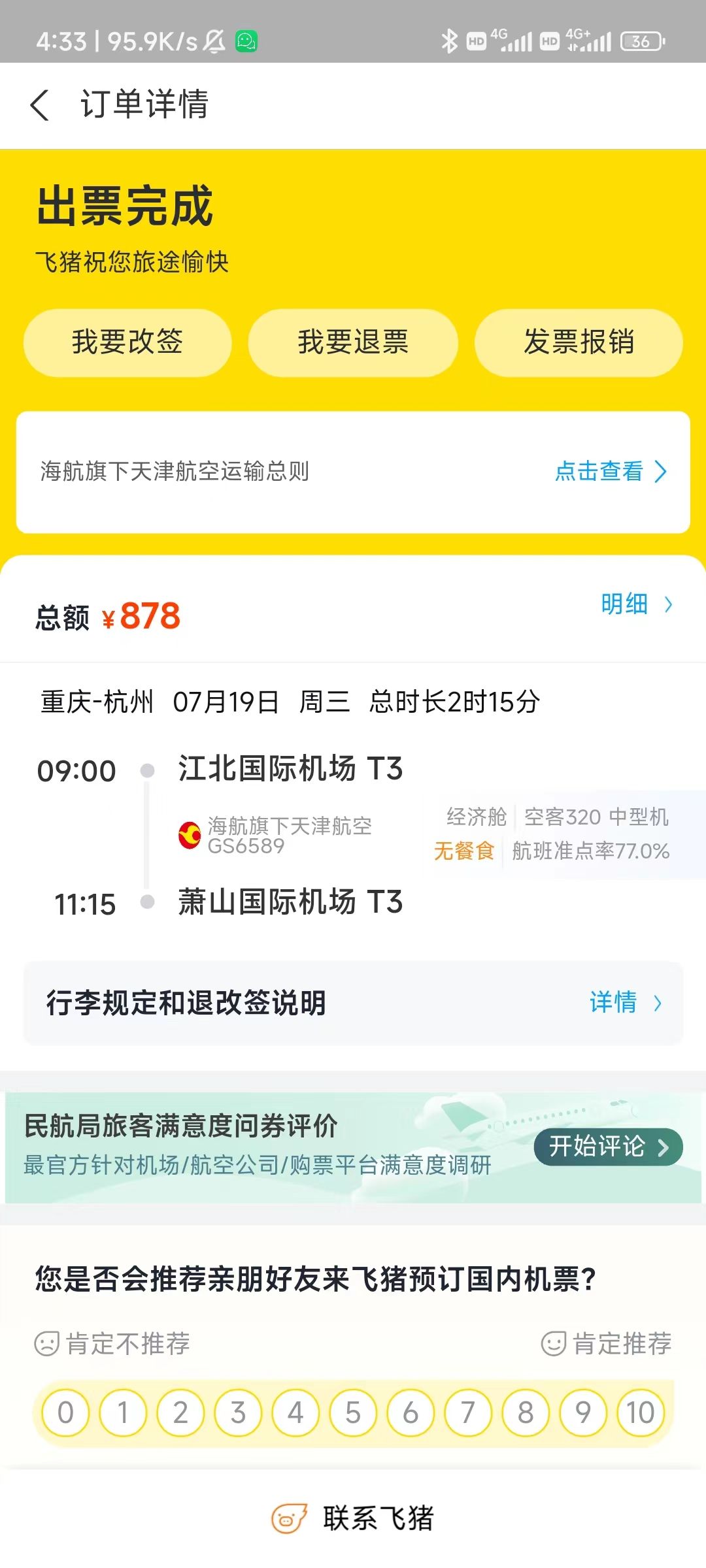Image resolution: width=706 pixels, height=1568 pixels.
Task: Select rating score 5 for recommendation
Action: tap(353, 1413)
